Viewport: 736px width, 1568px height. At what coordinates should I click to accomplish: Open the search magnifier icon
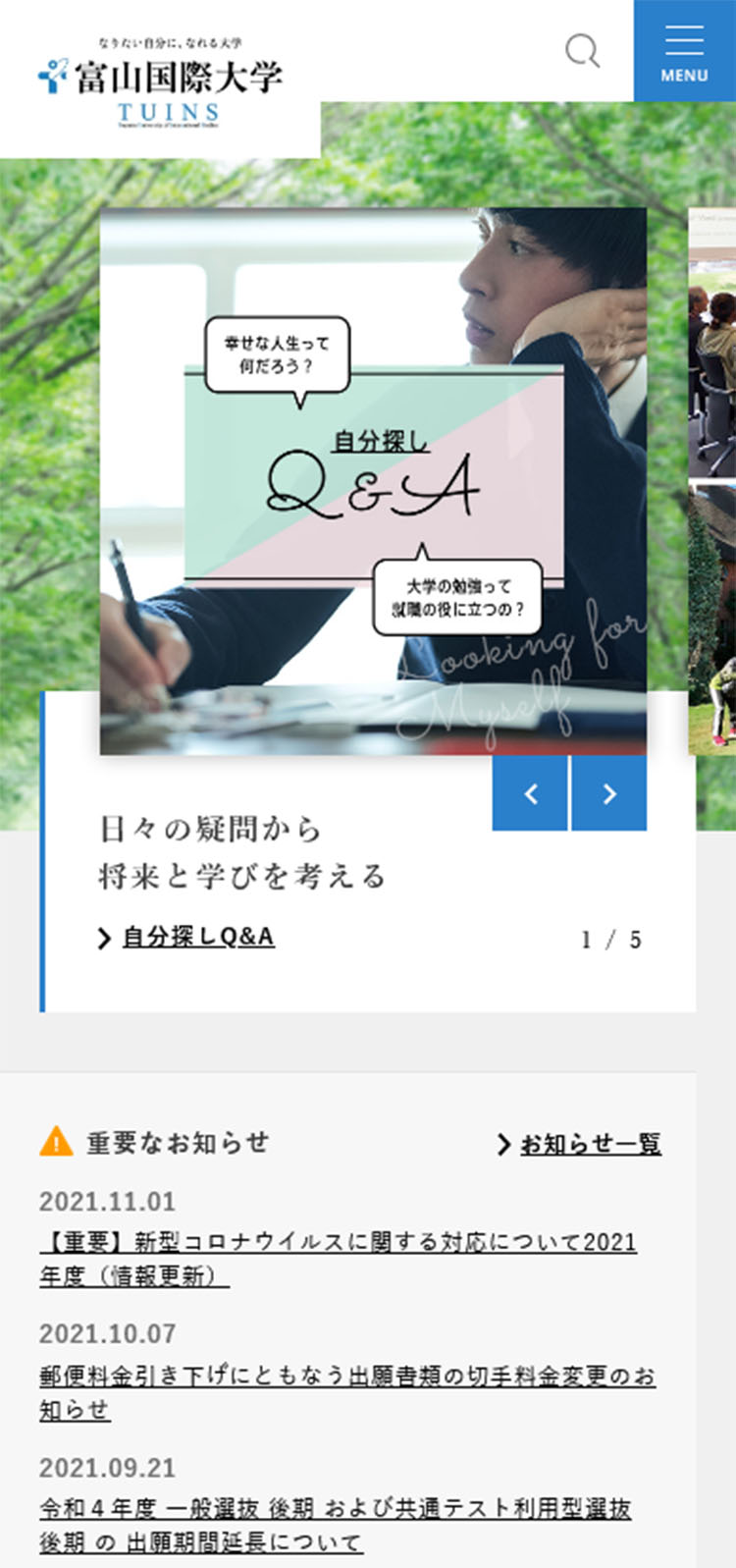pos(582,50)
